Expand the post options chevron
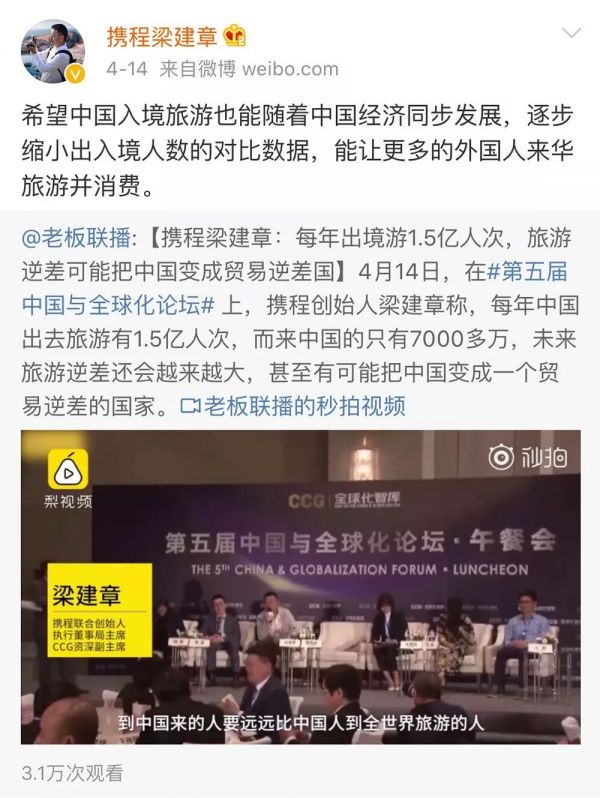600x798 pixels. click(x=571, y=33)
